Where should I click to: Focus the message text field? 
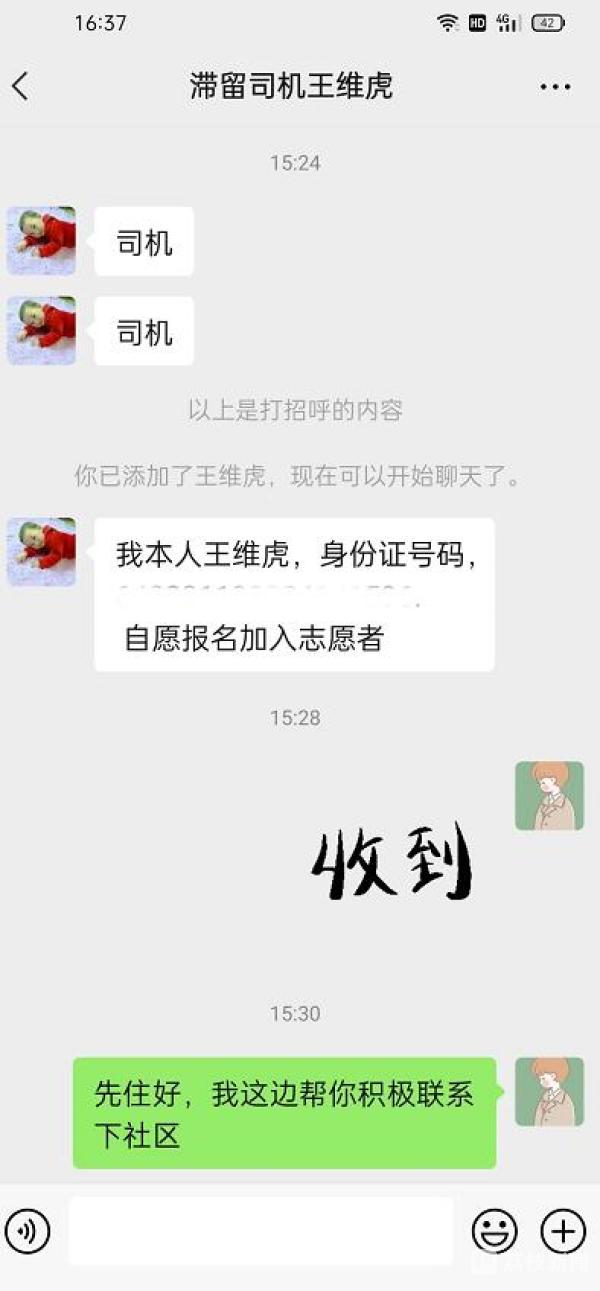pyautogui.click(x=260, y=1230)
